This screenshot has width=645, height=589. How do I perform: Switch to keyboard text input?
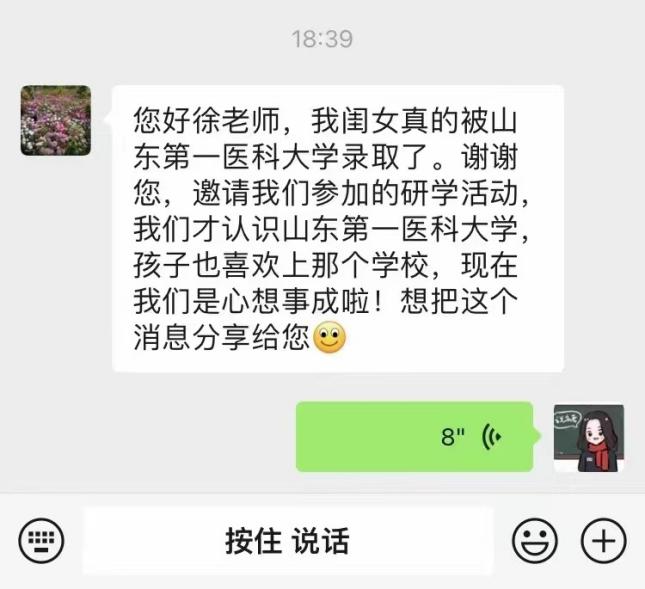[x=41, y=541]
